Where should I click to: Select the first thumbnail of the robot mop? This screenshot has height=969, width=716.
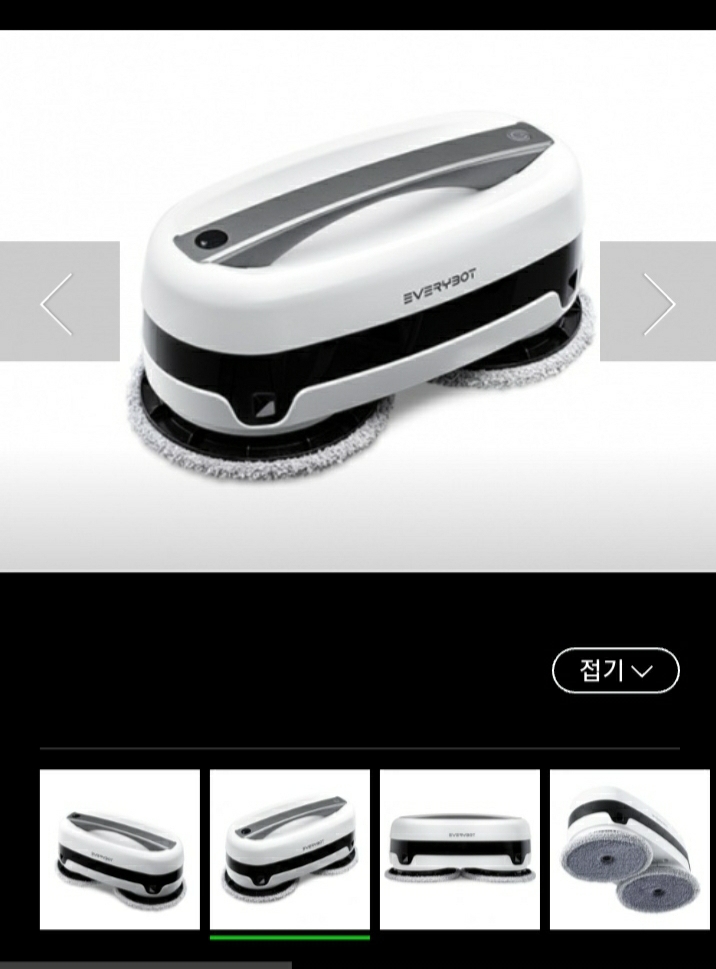tap(120, 849)
